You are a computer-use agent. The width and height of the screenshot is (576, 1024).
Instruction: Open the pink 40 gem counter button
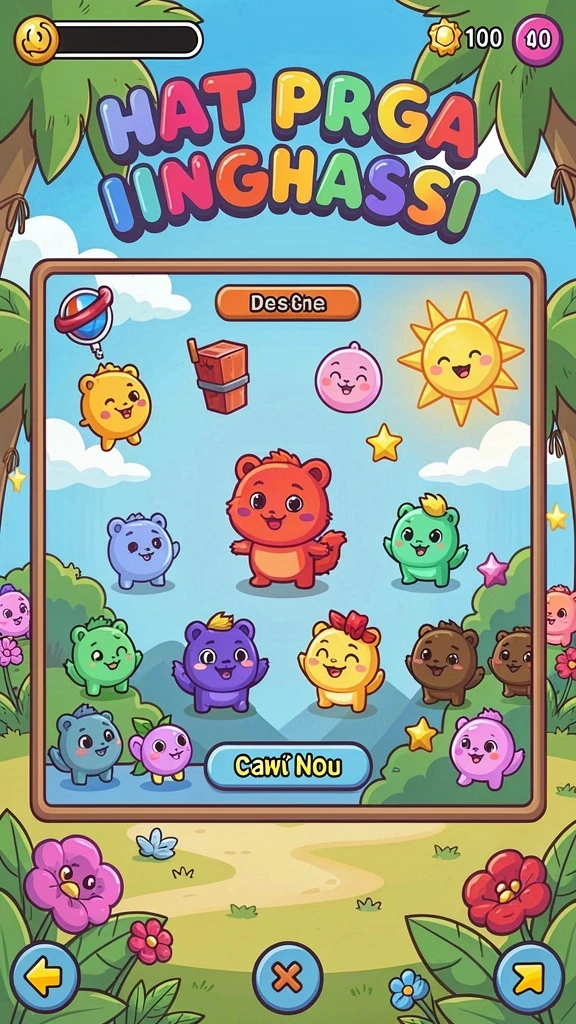pyautogui.click(x=537, y=40)
